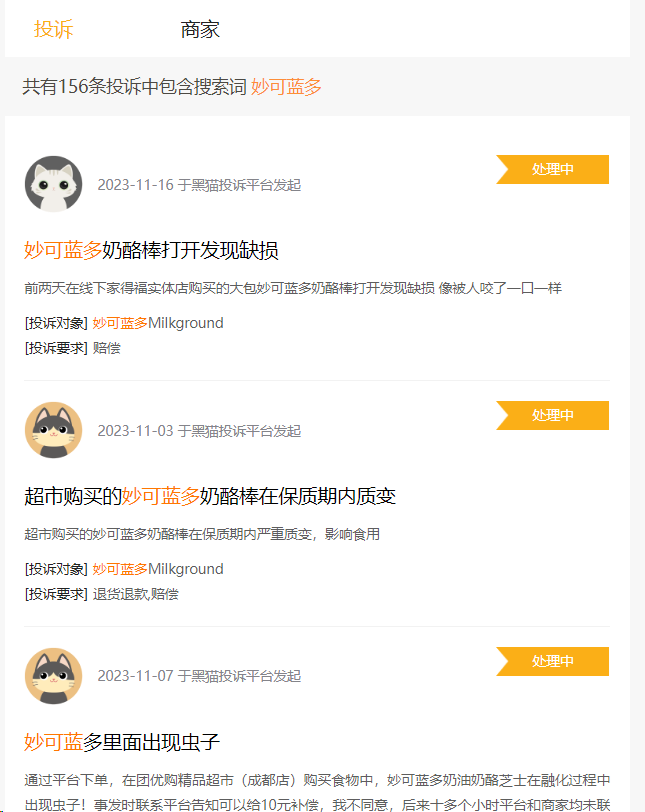Open complaint 妙可蓝多奶酪棒打开发现缺损

[151, 250]
